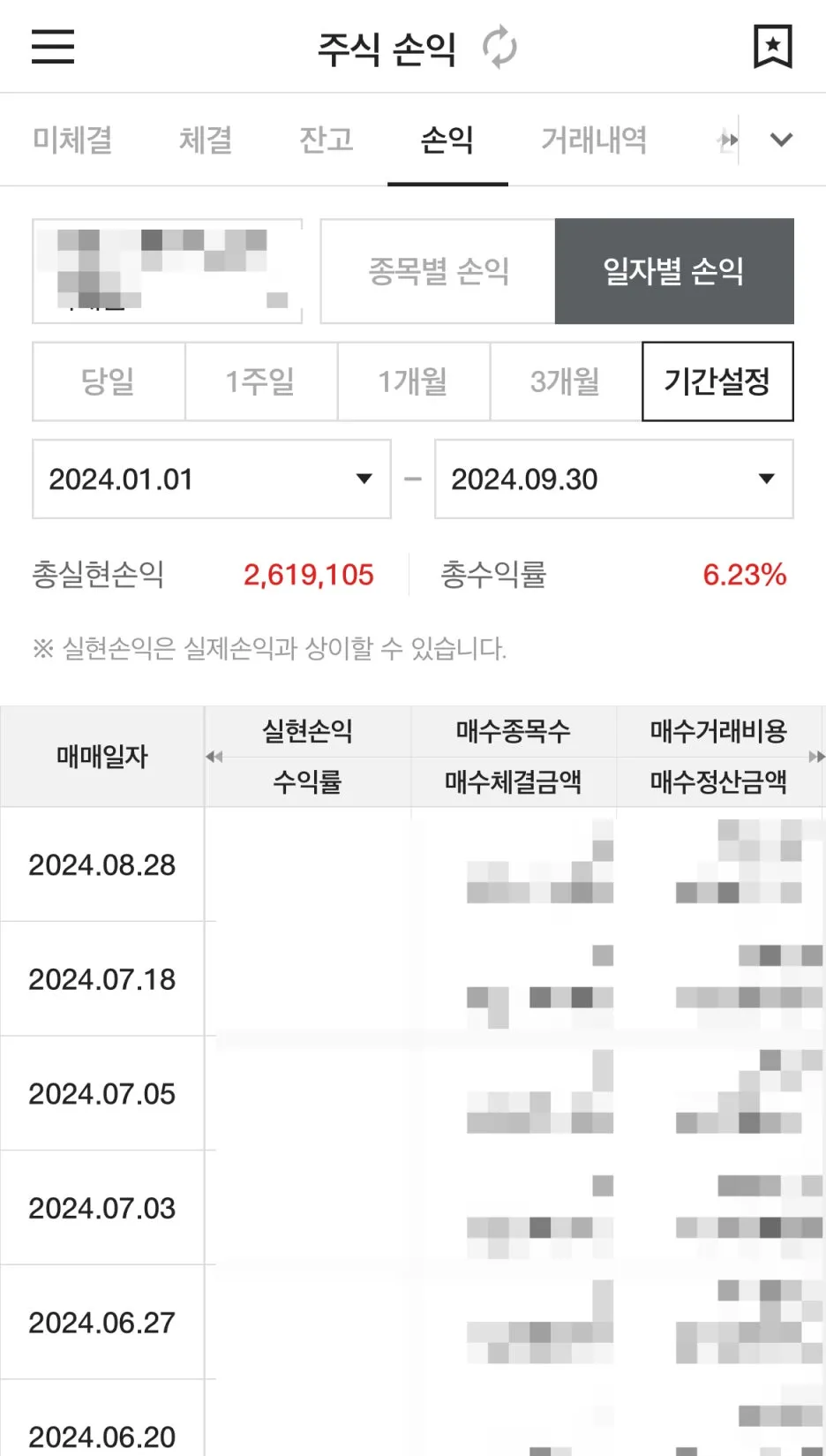Viewport: 826px width, 1456px height.
Task: Select 일자별 손익 view
Action: click(674, 271)
